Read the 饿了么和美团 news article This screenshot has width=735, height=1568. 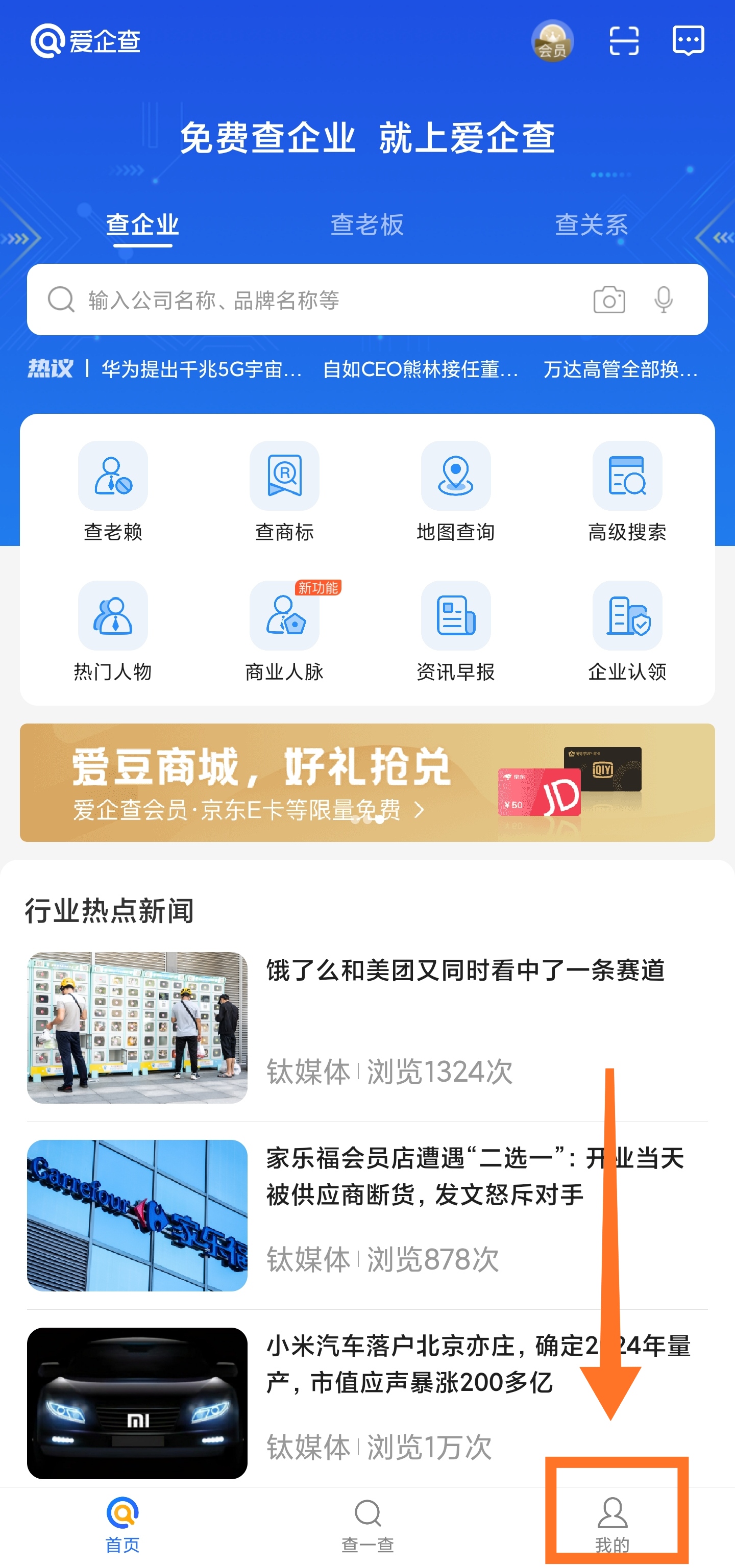[465, 970]
